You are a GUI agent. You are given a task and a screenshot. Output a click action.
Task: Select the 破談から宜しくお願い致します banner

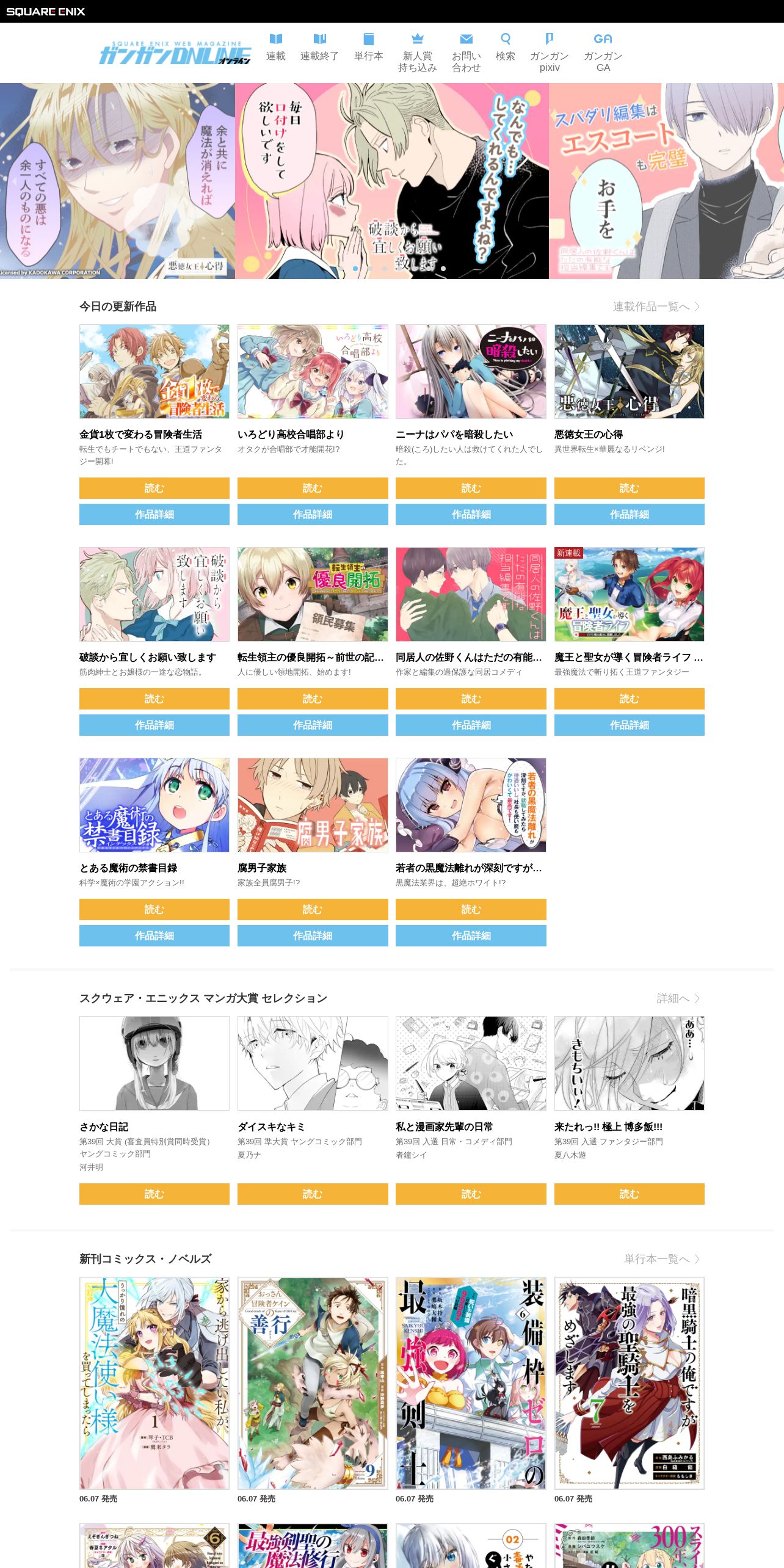pos(392,181)
